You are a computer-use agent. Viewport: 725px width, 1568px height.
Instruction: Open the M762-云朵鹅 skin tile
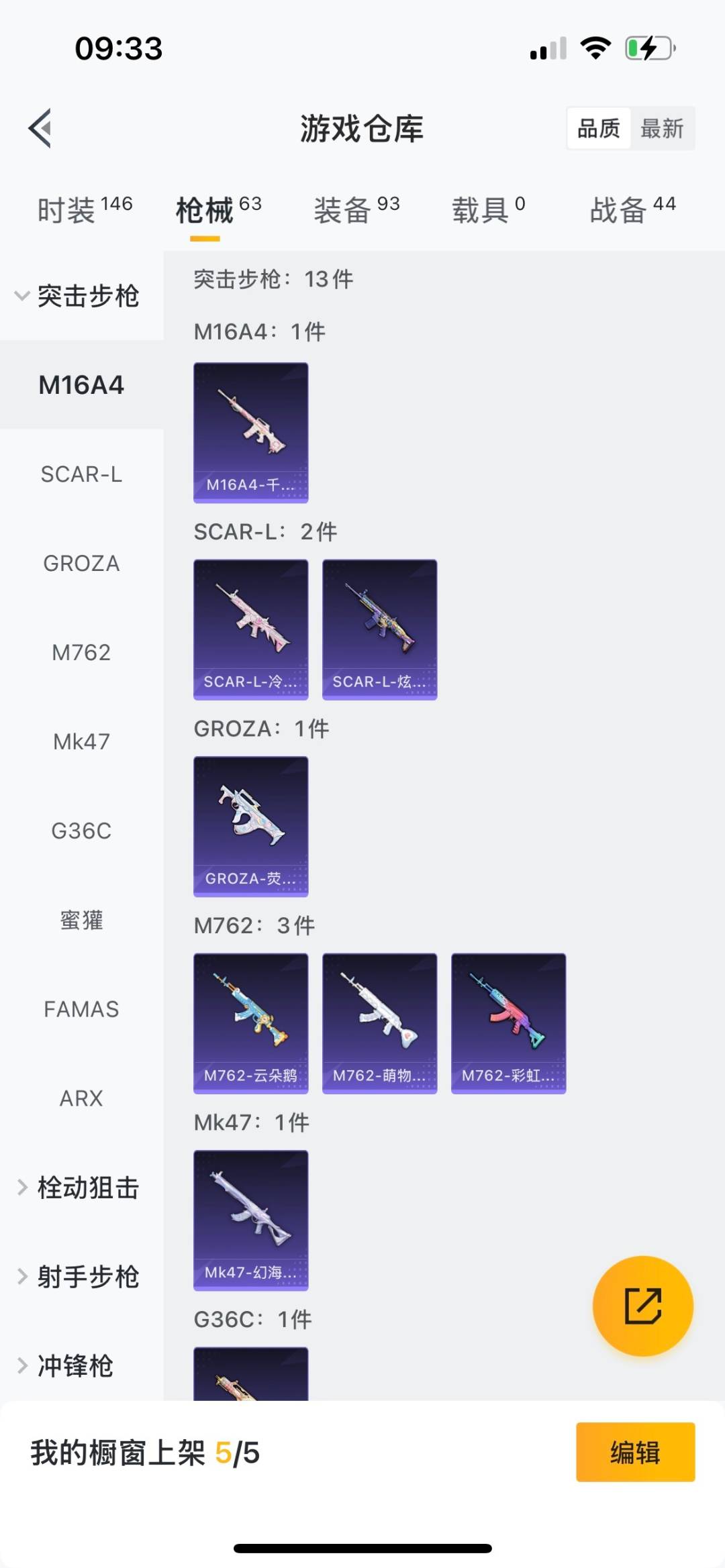pos(251,1024)
